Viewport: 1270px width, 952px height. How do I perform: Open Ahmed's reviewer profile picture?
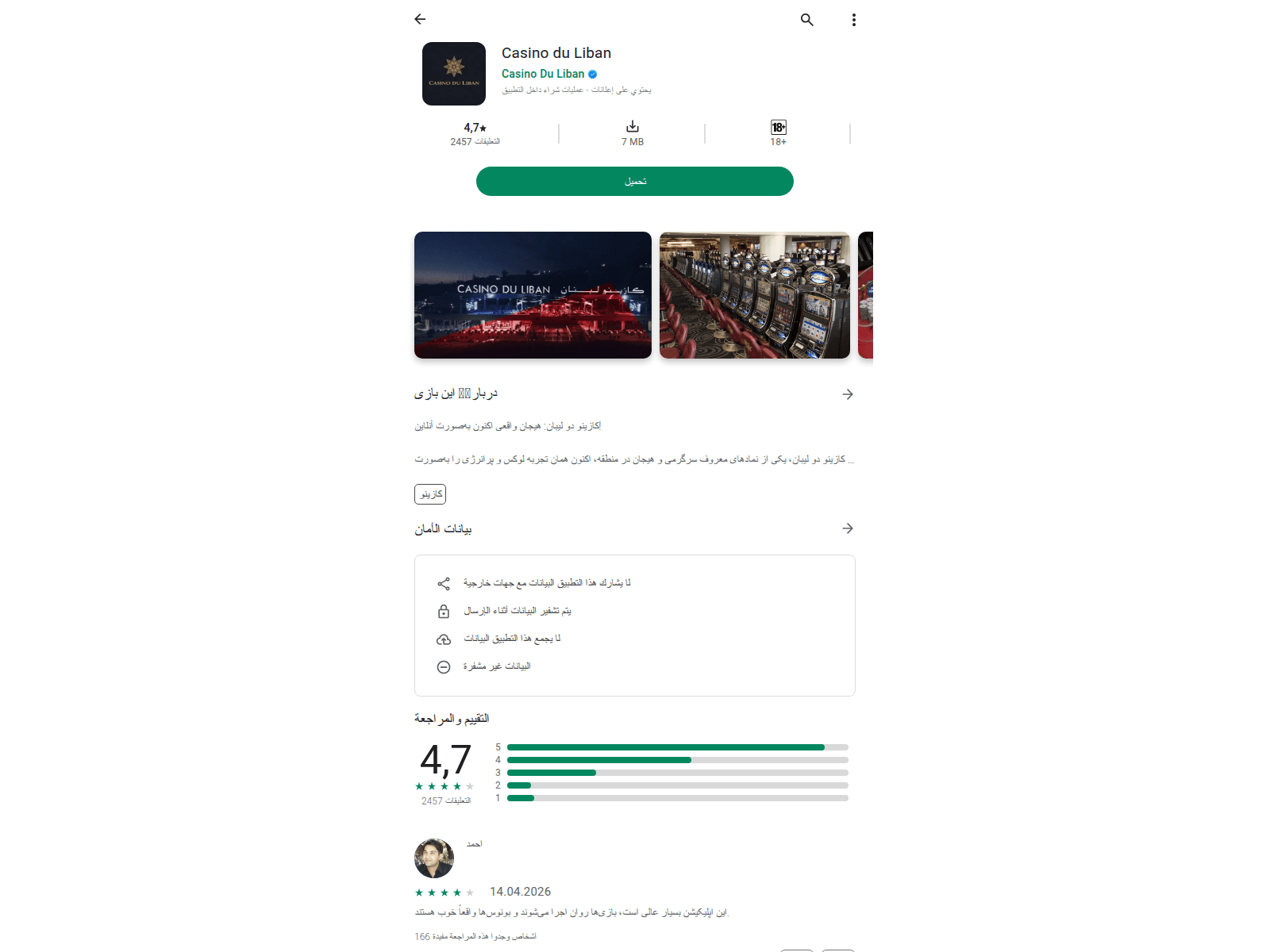(x=434, y=858)
